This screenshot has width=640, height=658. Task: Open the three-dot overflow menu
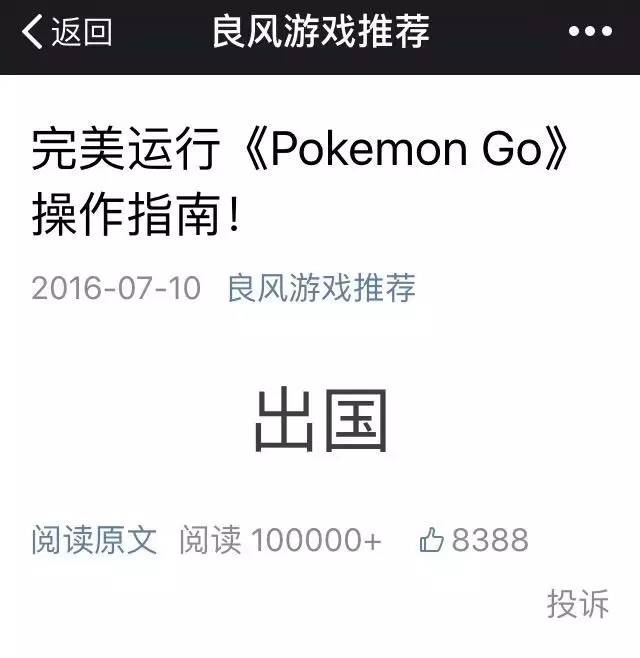589,33
